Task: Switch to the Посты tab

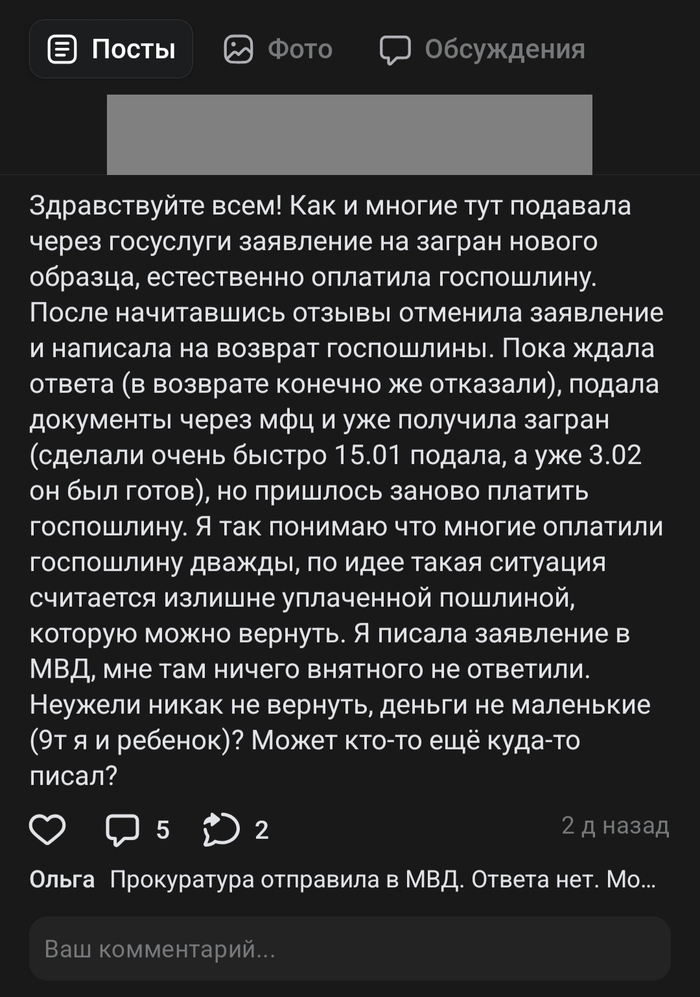Action: pos(111,49)
